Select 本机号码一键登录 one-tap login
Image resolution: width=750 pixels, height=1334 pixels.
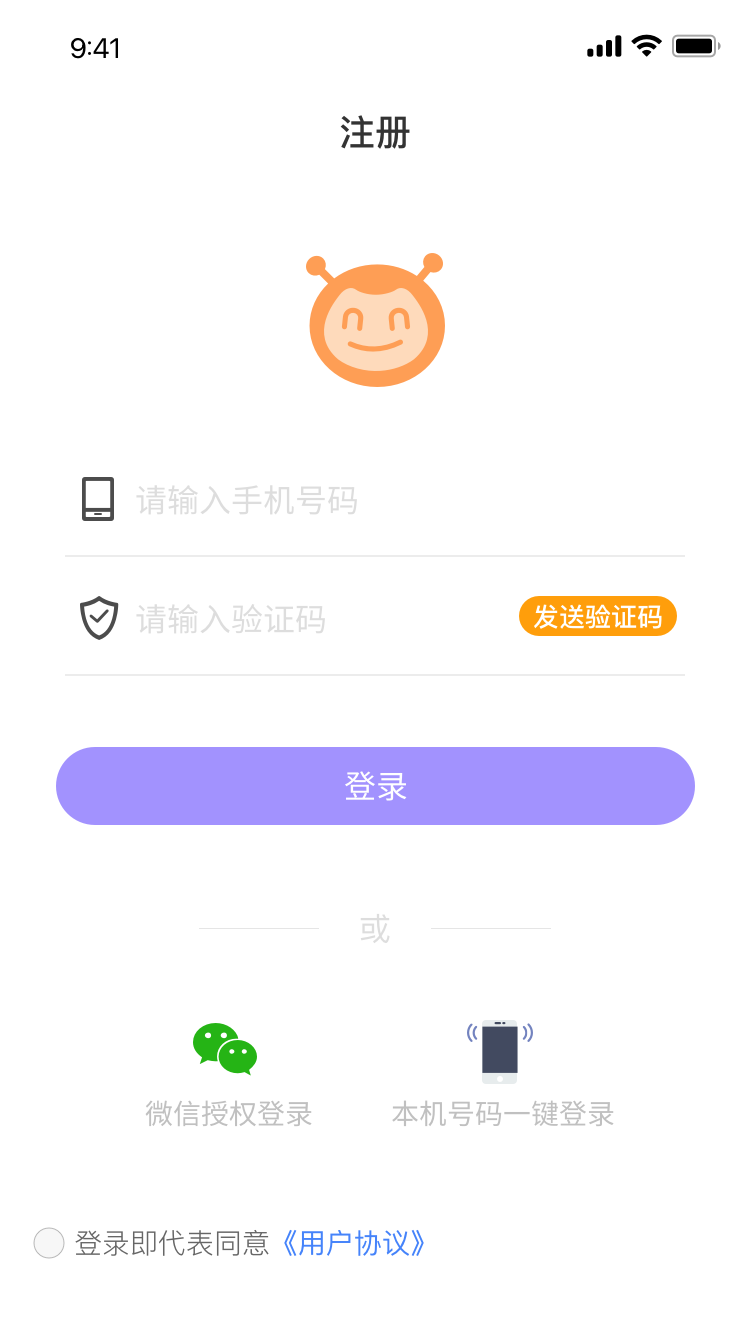pos(502,1113)
